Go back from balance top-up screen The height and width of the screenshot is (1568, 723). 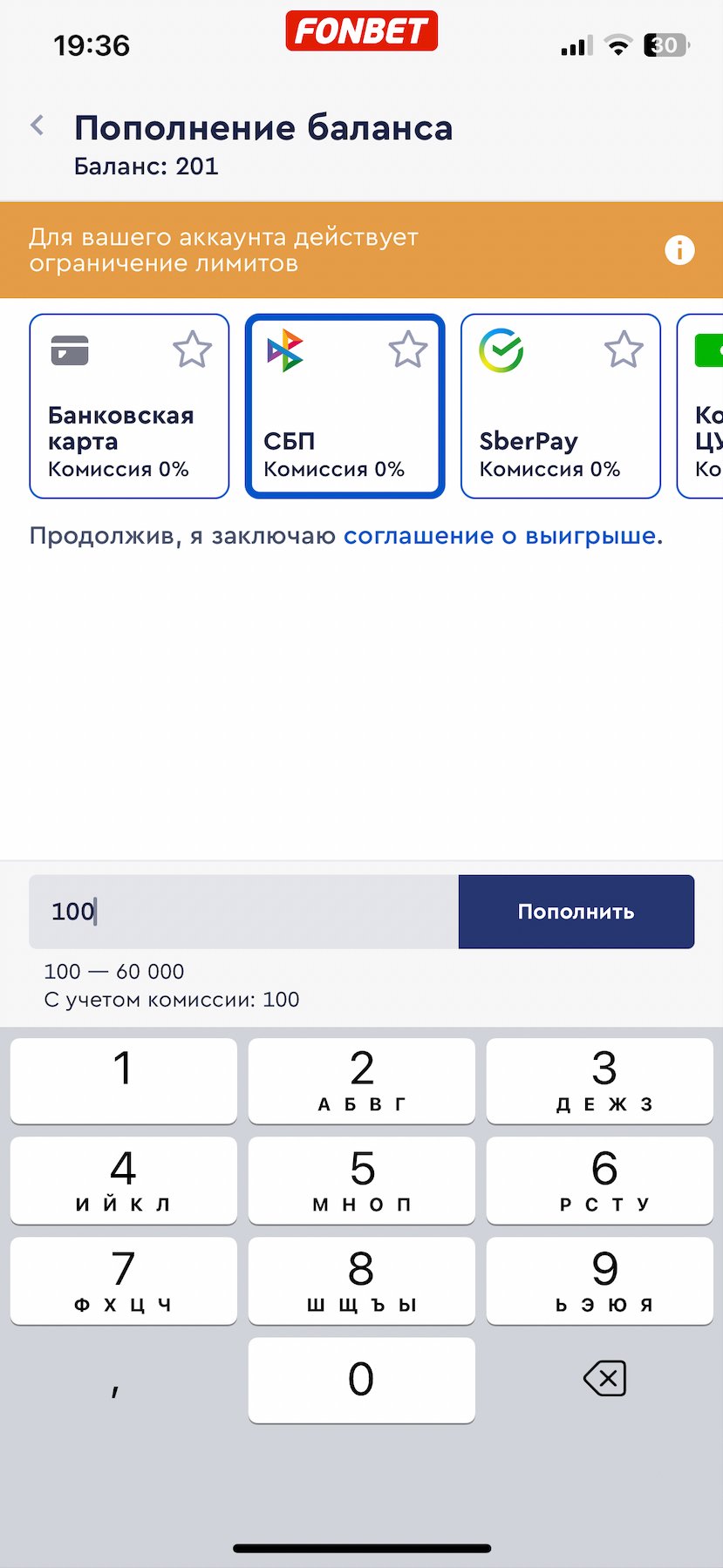(x=38, y=126)
